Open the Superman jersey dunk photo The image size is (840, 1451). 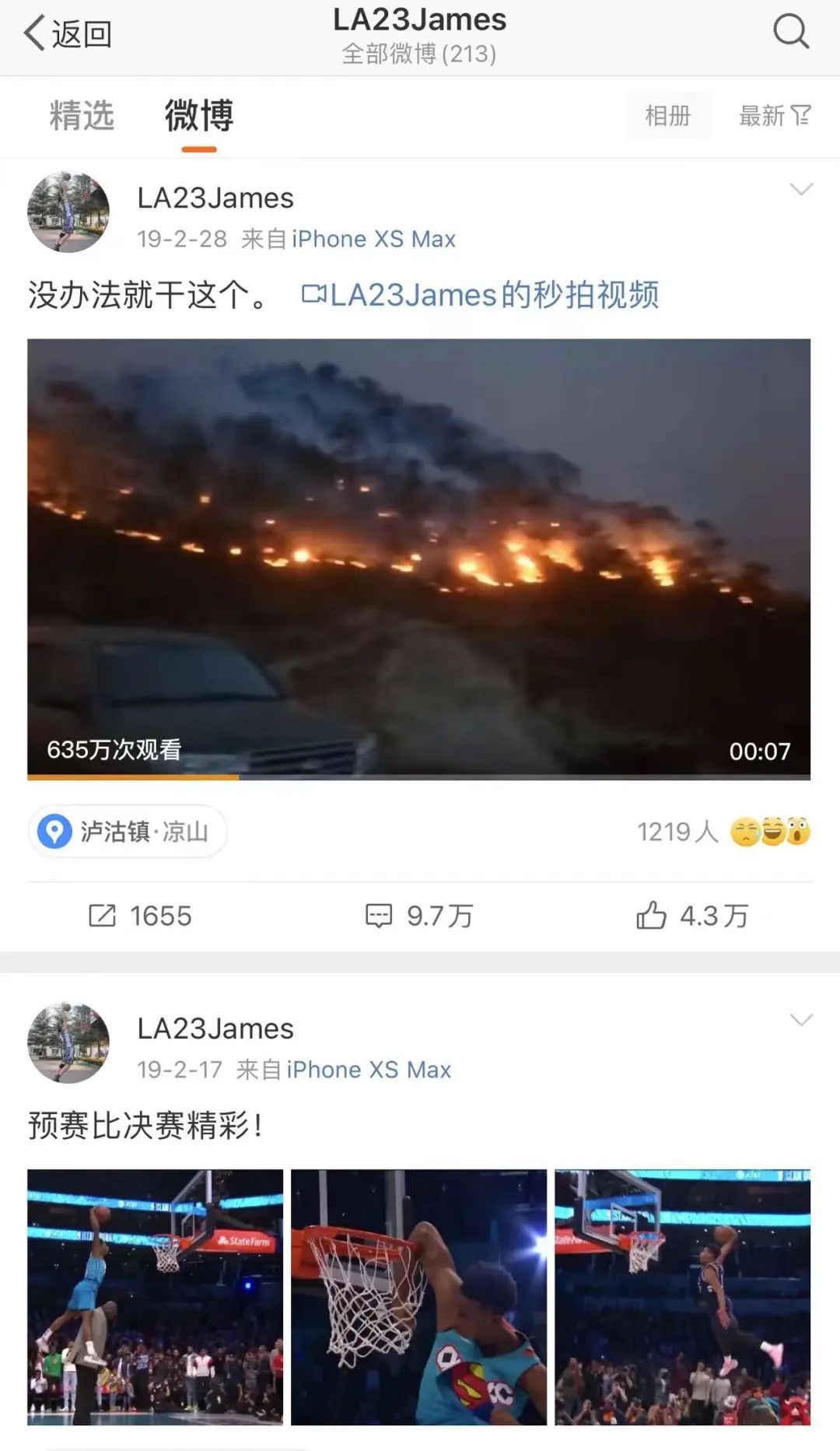418,1297
